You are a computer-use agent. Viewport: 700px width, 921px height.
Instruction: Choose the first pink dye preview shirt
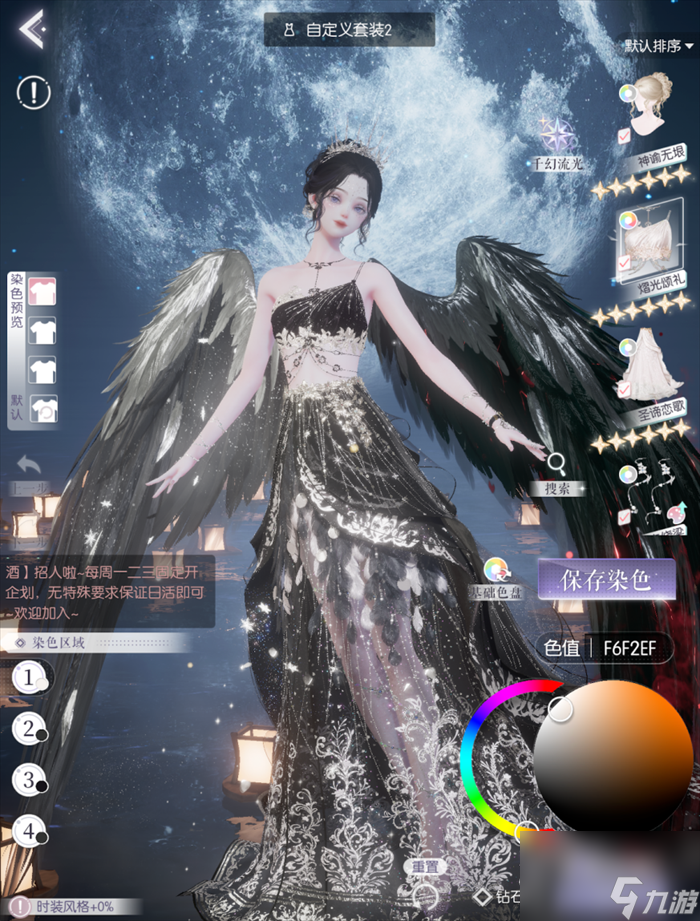[42, 291]
